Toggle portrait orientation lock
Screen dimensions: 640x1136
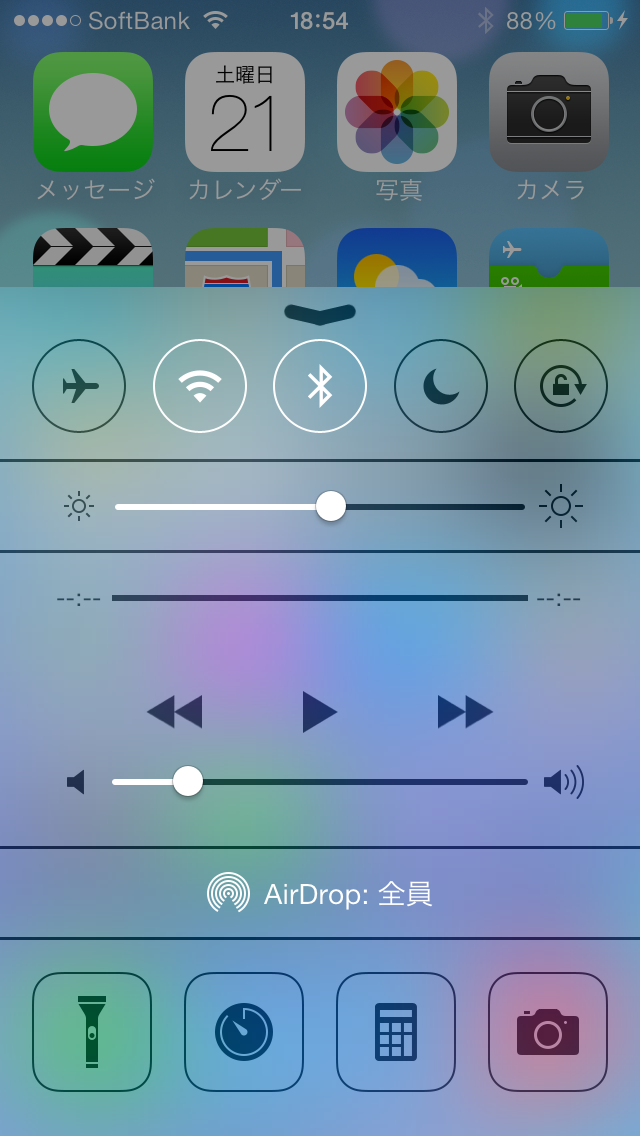561,386
